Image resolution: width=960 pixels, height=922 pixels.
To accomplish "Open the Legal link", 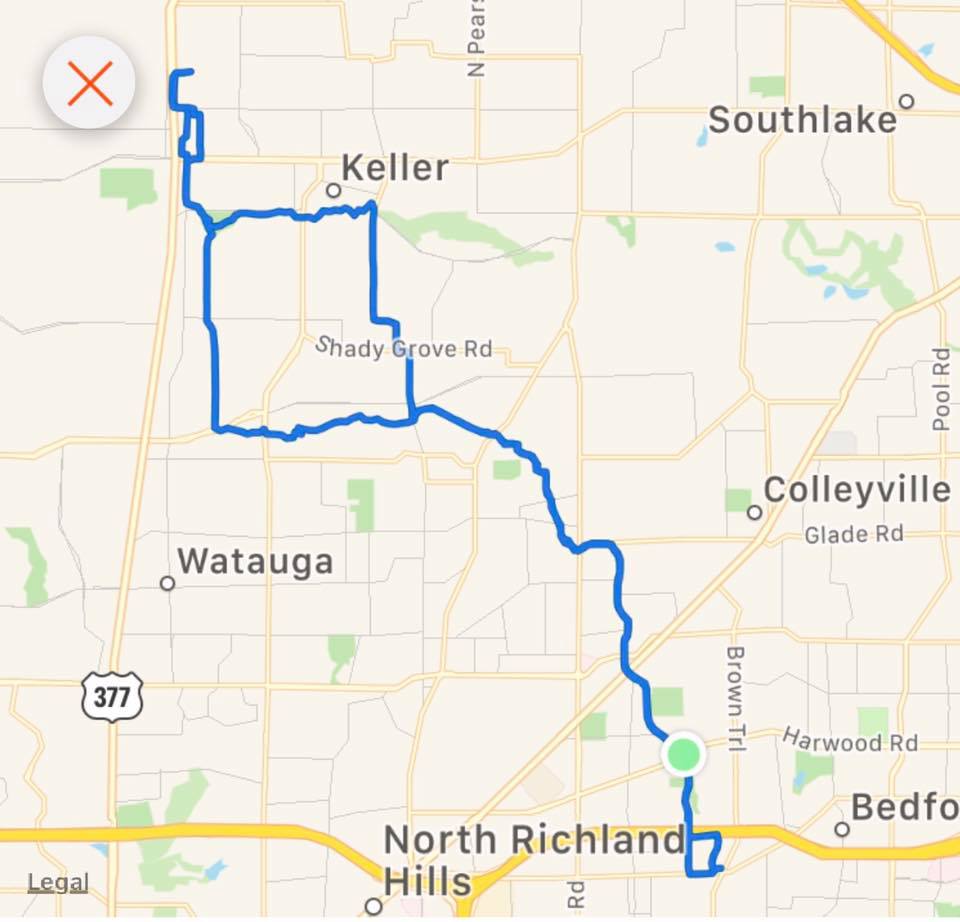I will (x=57, y=883).
